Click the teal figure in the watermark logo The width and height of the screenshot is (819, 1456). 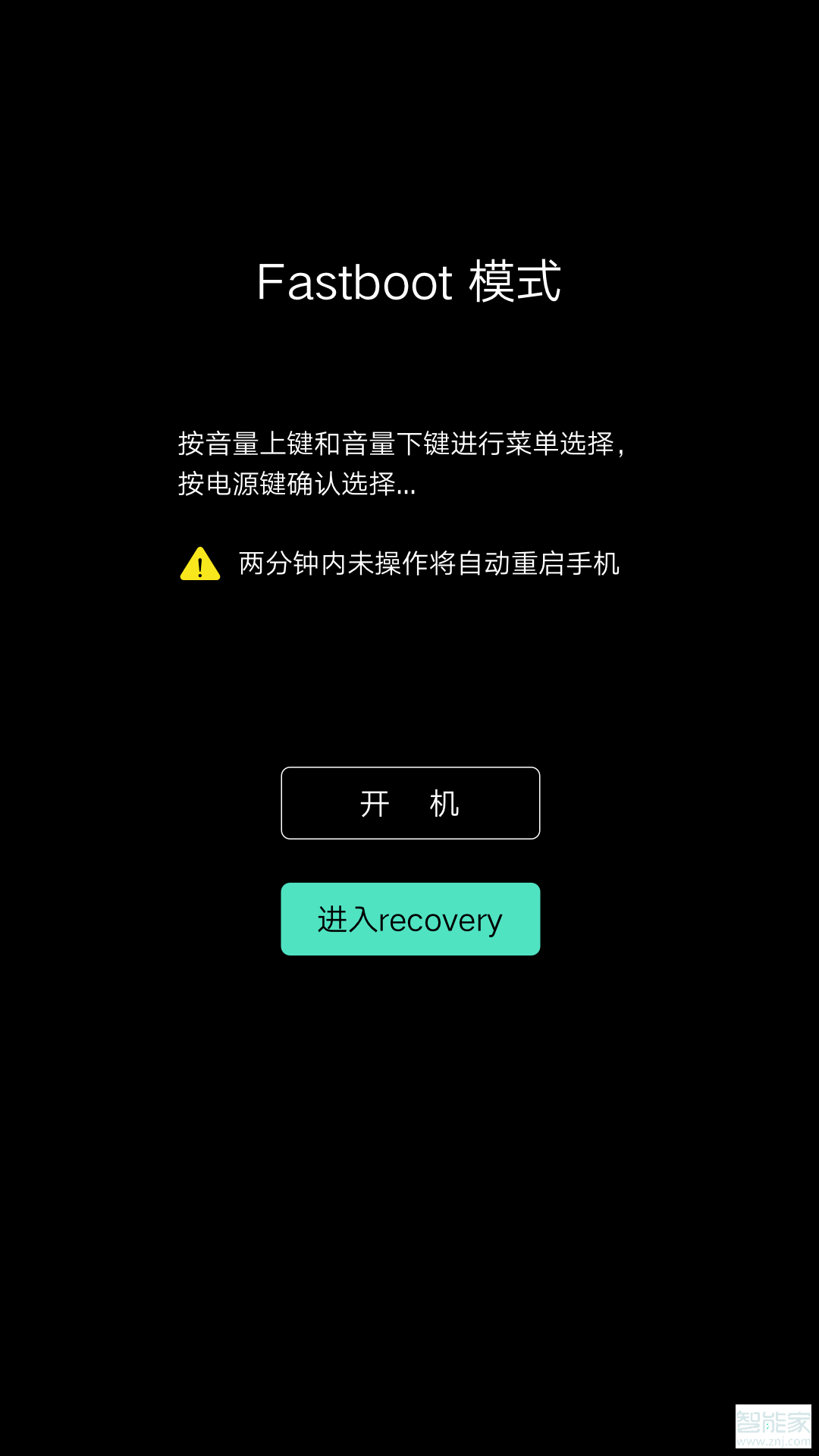pos(768,1426)
